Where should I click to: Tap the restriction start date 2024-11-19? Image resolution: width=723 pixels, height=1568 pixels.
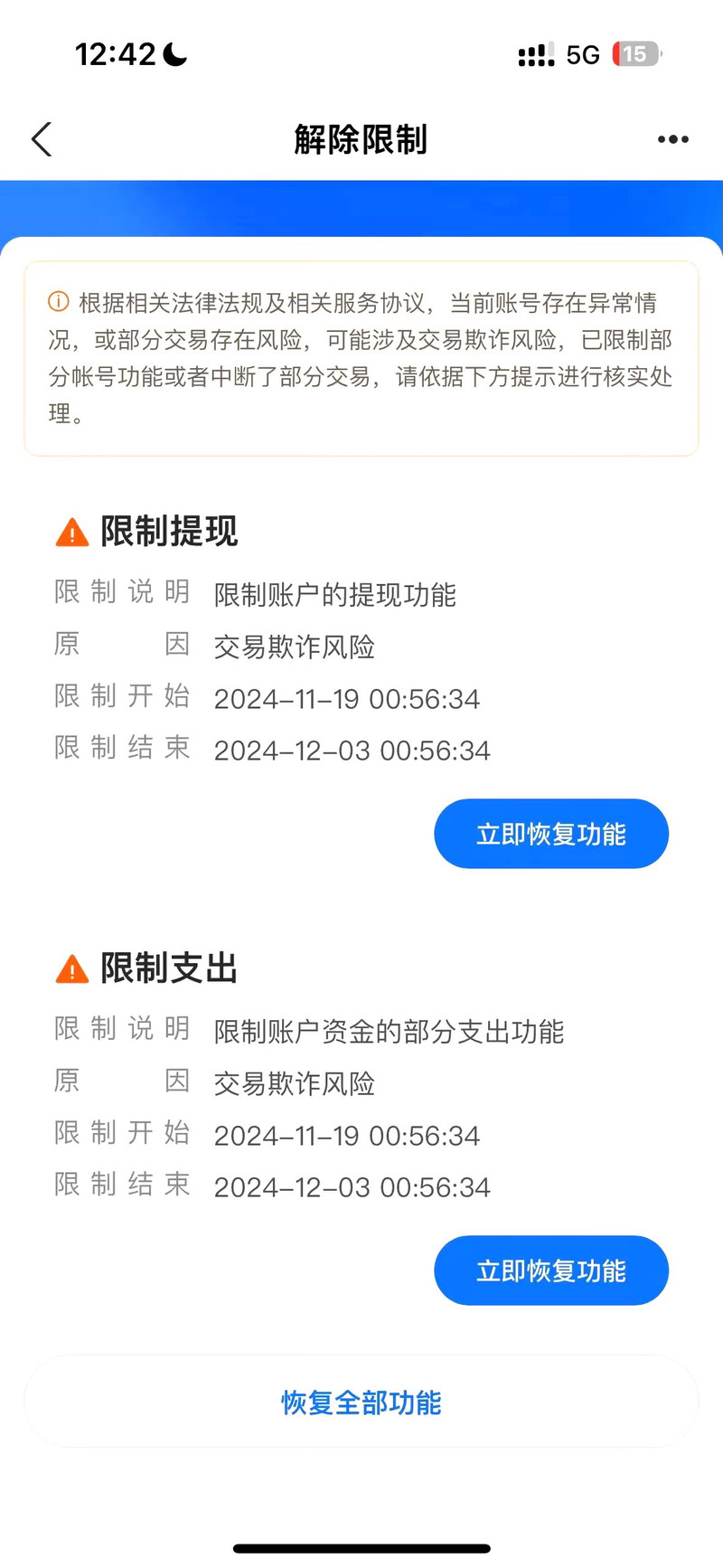pyautogui.click(x=346, y=698)
